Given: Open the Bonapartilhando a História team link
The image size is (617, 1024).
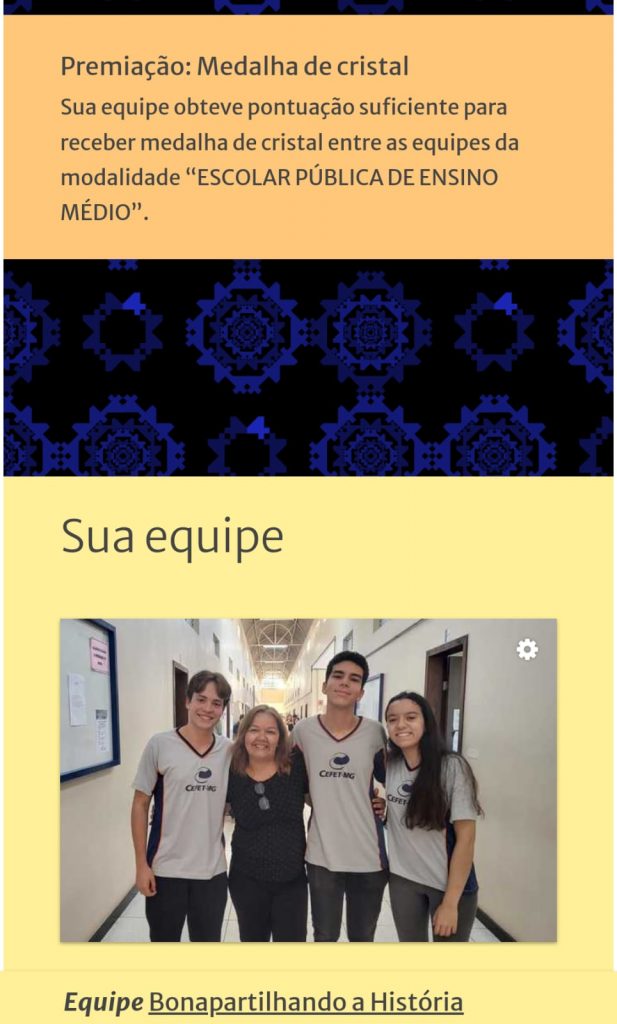Looking at the screenshot, I should (305, 1001).
